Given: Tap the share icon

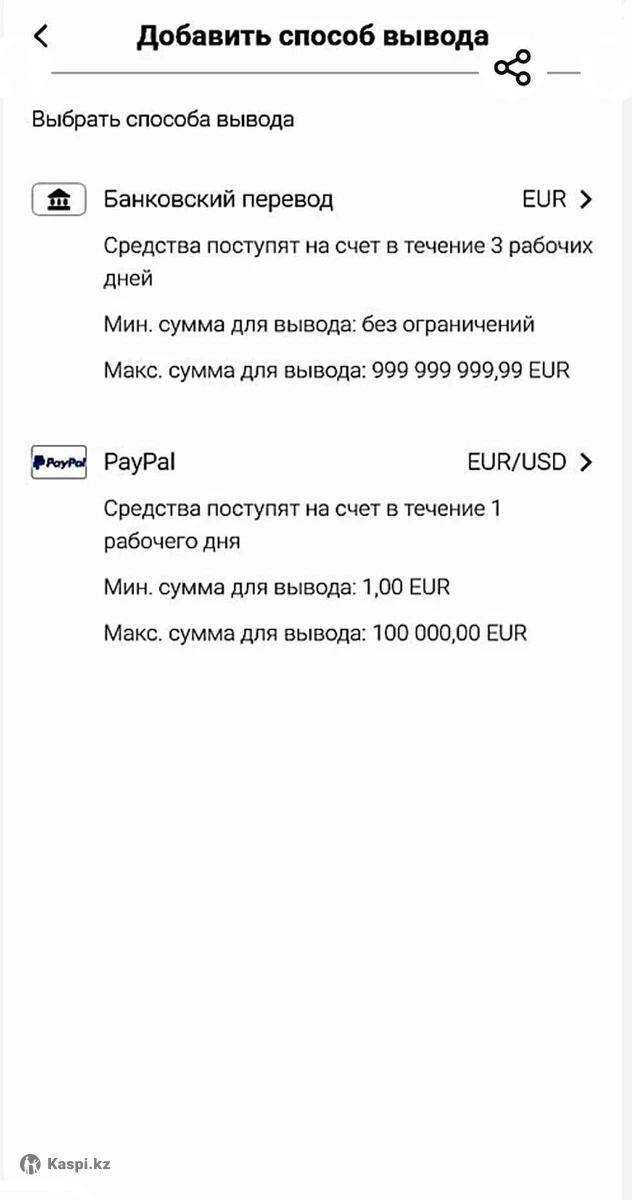Looking at the screenshot, I should point(513,69).
